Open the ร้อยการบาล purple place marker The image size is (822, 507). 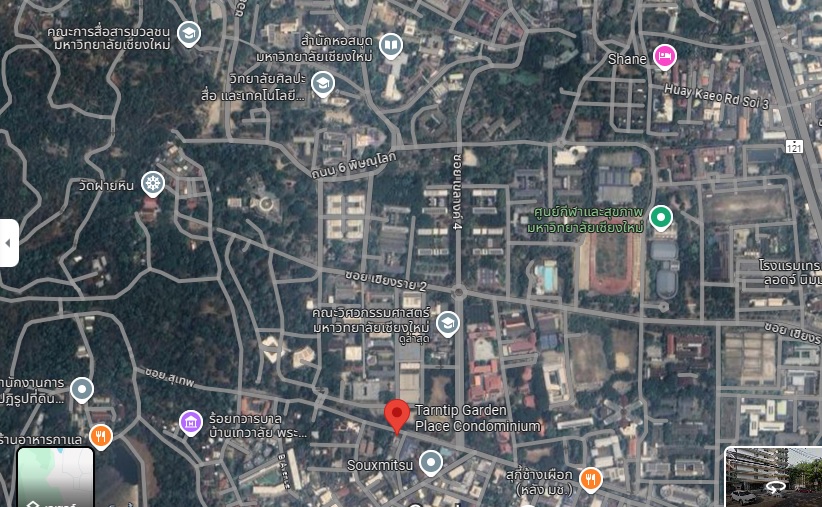click(191, 422)
